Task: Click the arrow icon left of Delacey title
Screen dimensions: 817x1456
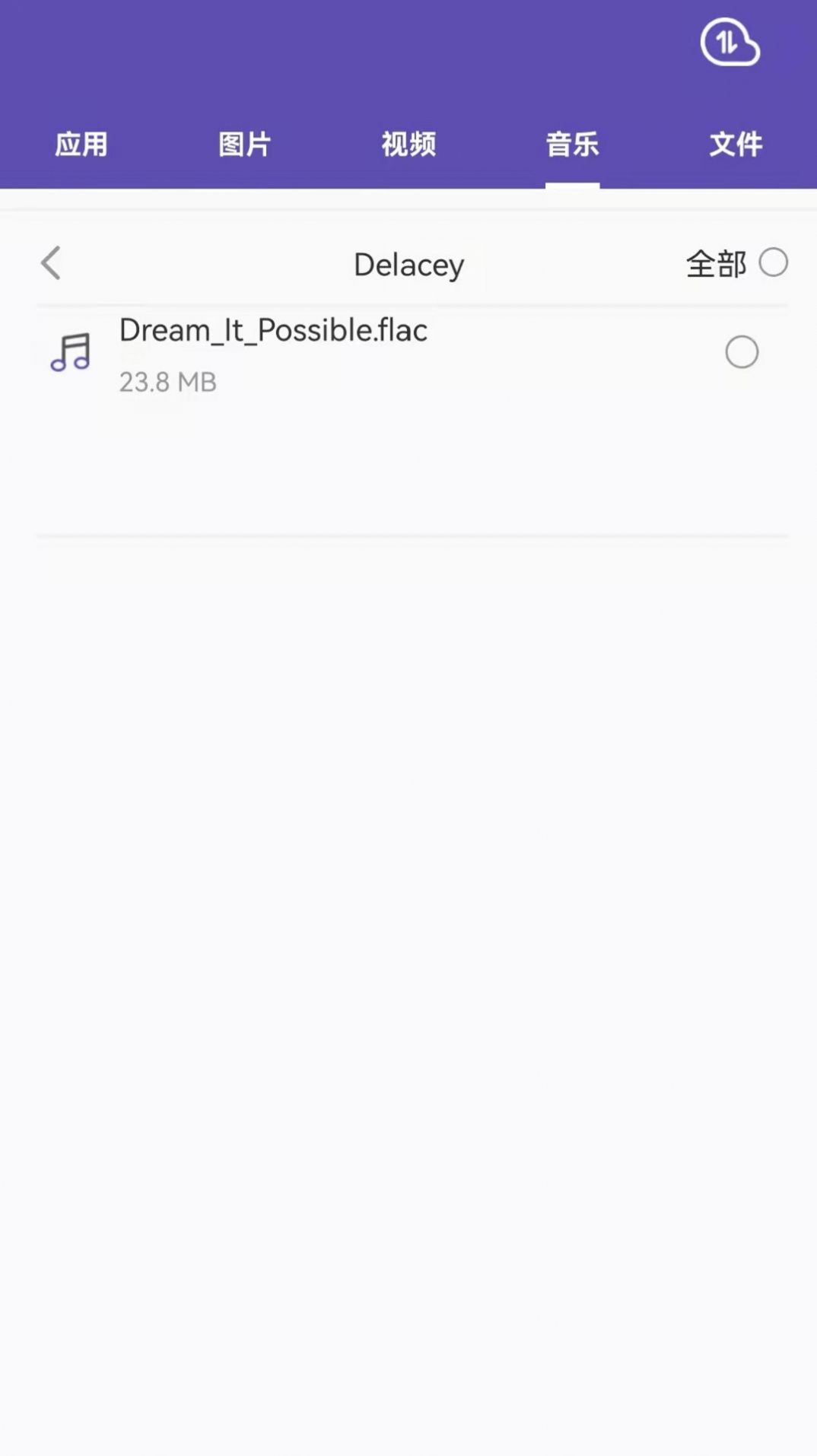Action: [50, 263]
